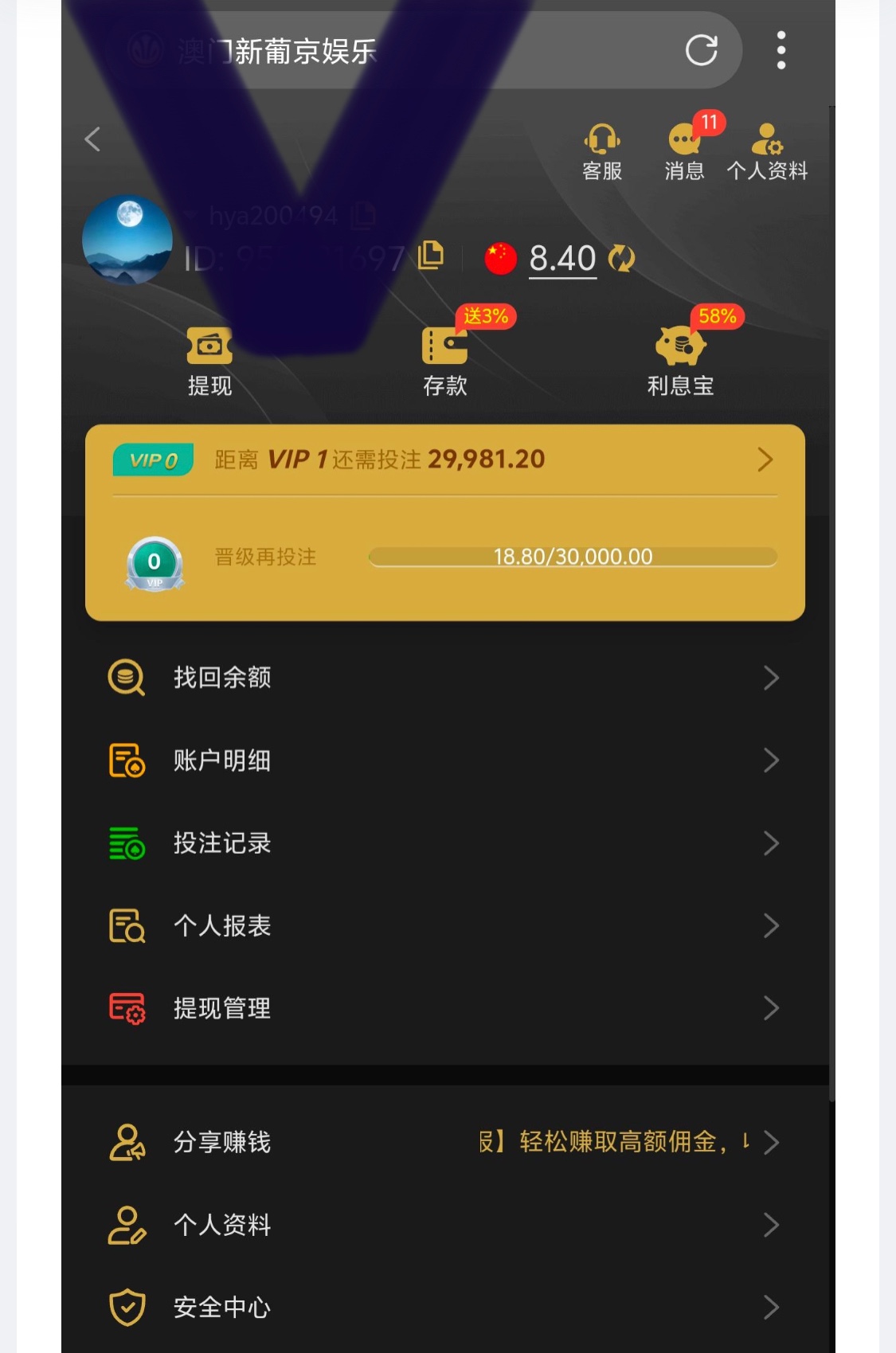The image size is (896, 1353).
Task: Open 提现管理 withdrawal management
Action: (x=444, y=1008)
